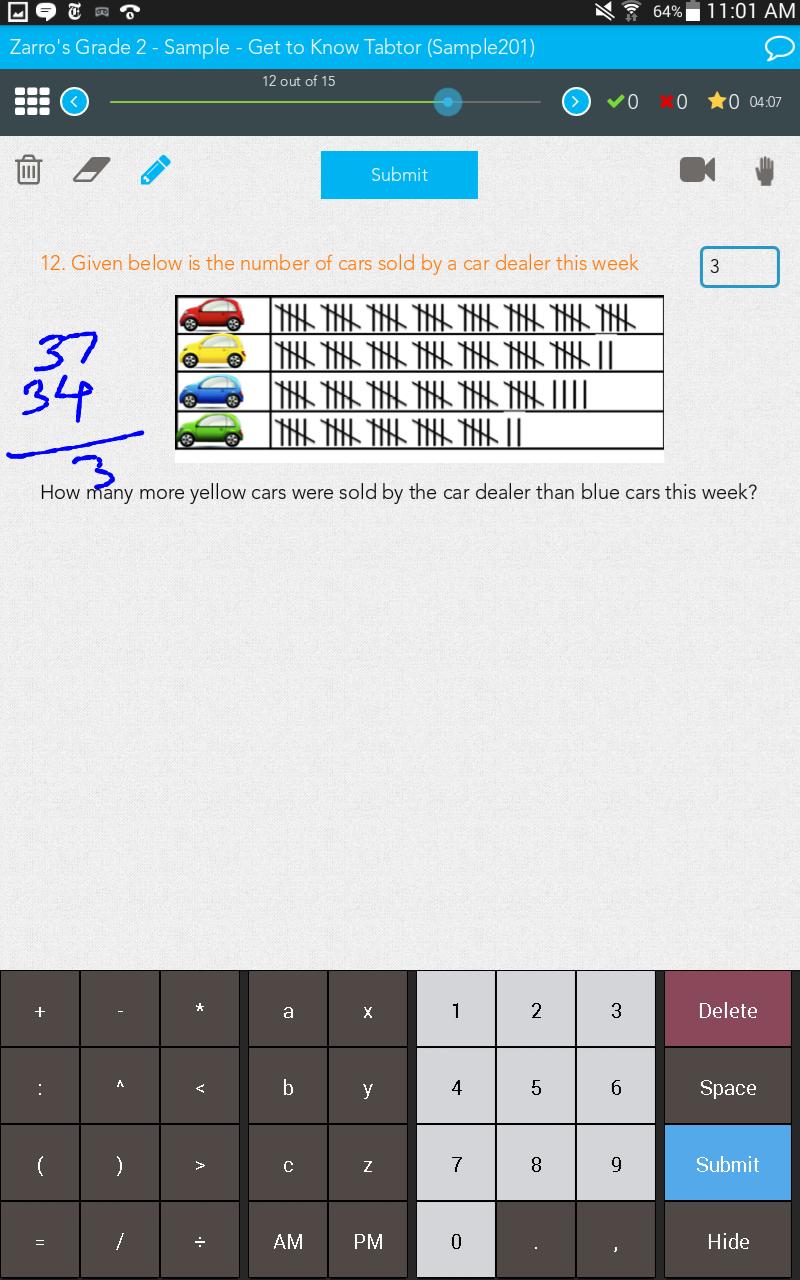Raise your hand using the hand icon
Screen dimensions: 800x1280
pyautogui.click(x=764, y=170)
